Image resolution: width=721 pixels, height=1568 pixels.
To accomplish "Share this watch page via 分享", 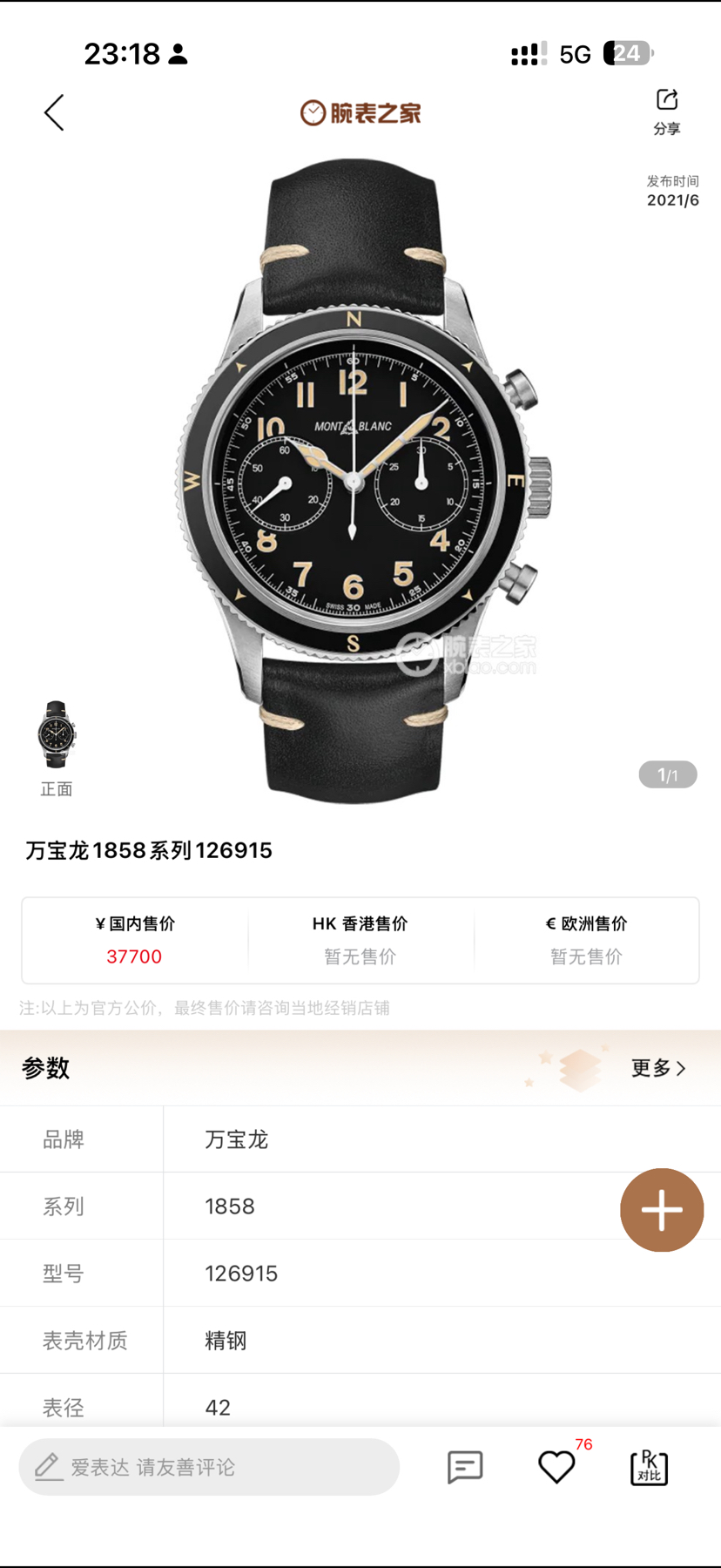I will point(667,112).
